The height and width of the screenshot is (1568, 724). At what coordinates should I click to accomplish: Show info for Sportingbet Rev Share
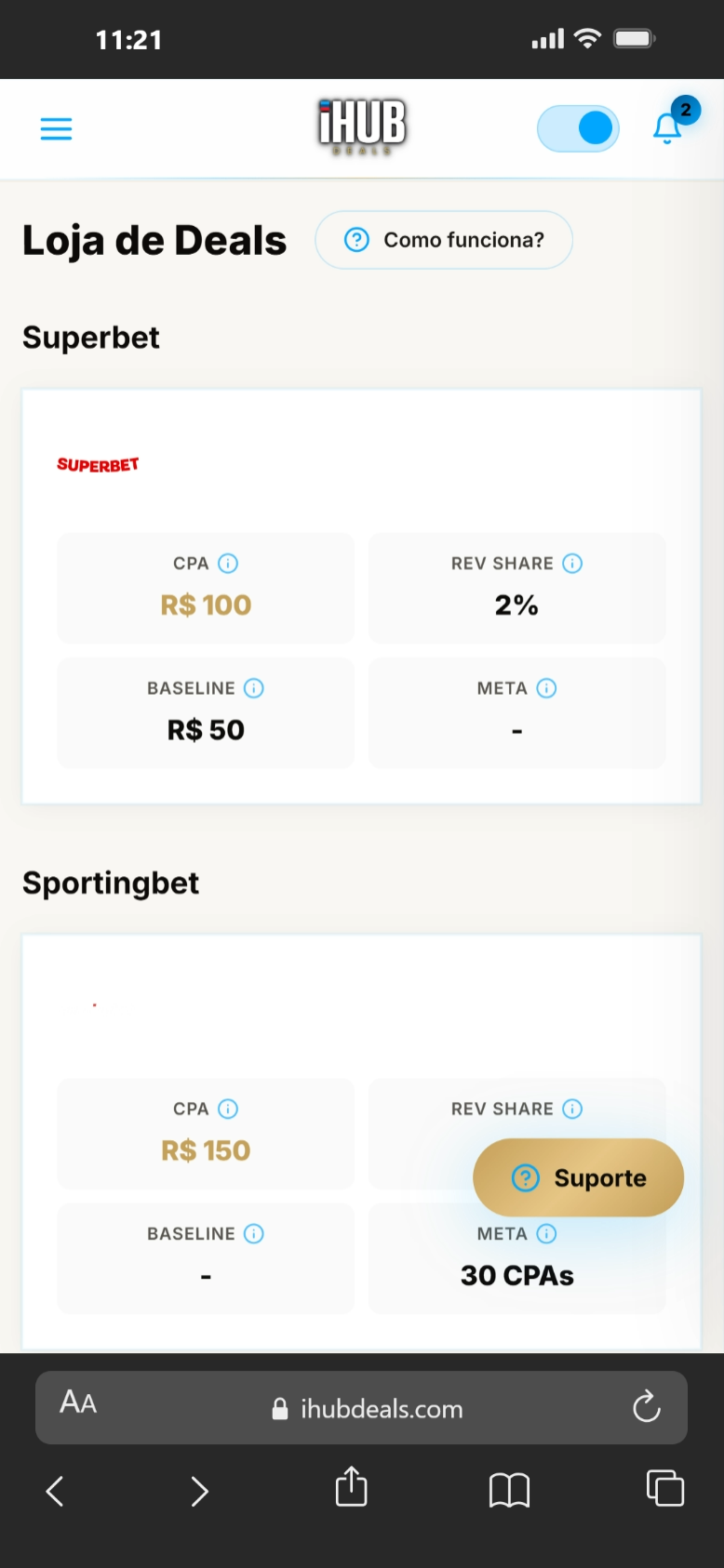(573, 1109)
